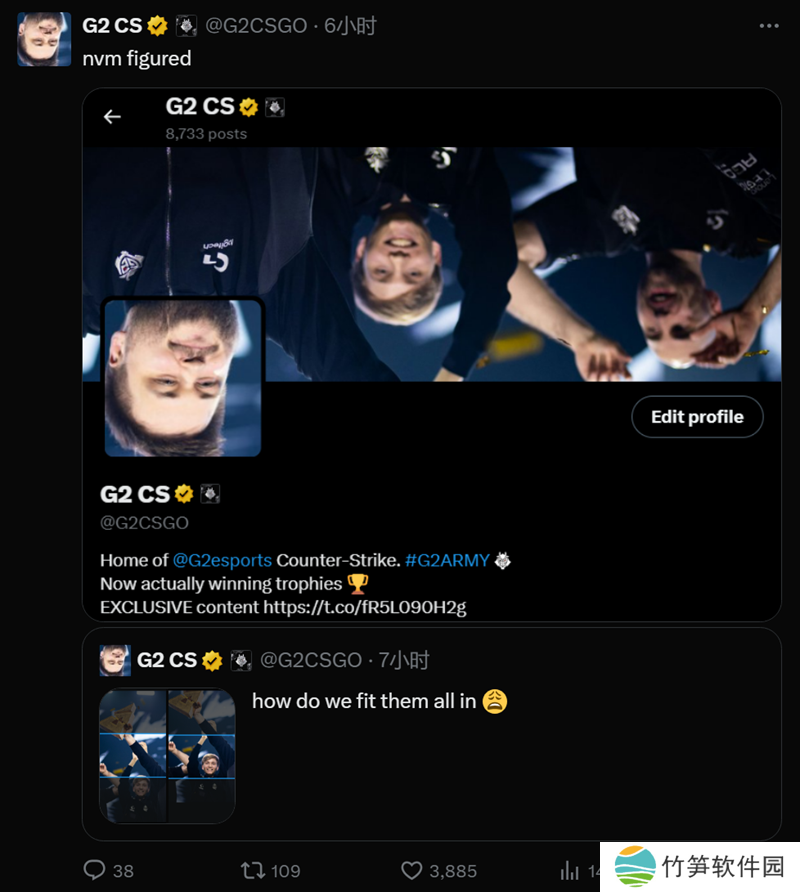This screenshot has height=892, width=800.
Task: Like the "nvm figured" tweet
Action: [412, 870]
